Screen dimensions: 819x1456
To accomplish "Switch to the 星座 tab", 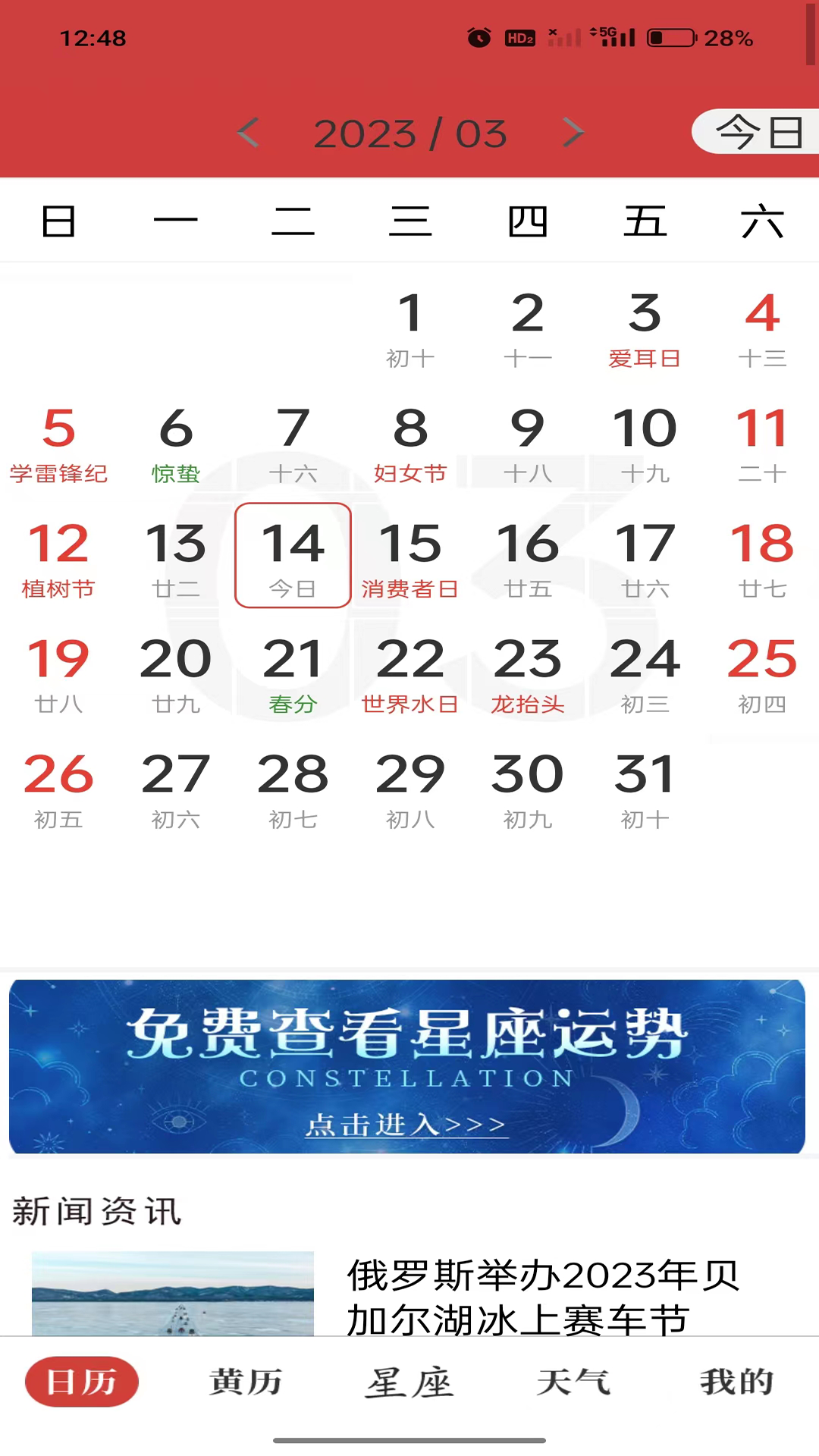I will coord(409,1382).
